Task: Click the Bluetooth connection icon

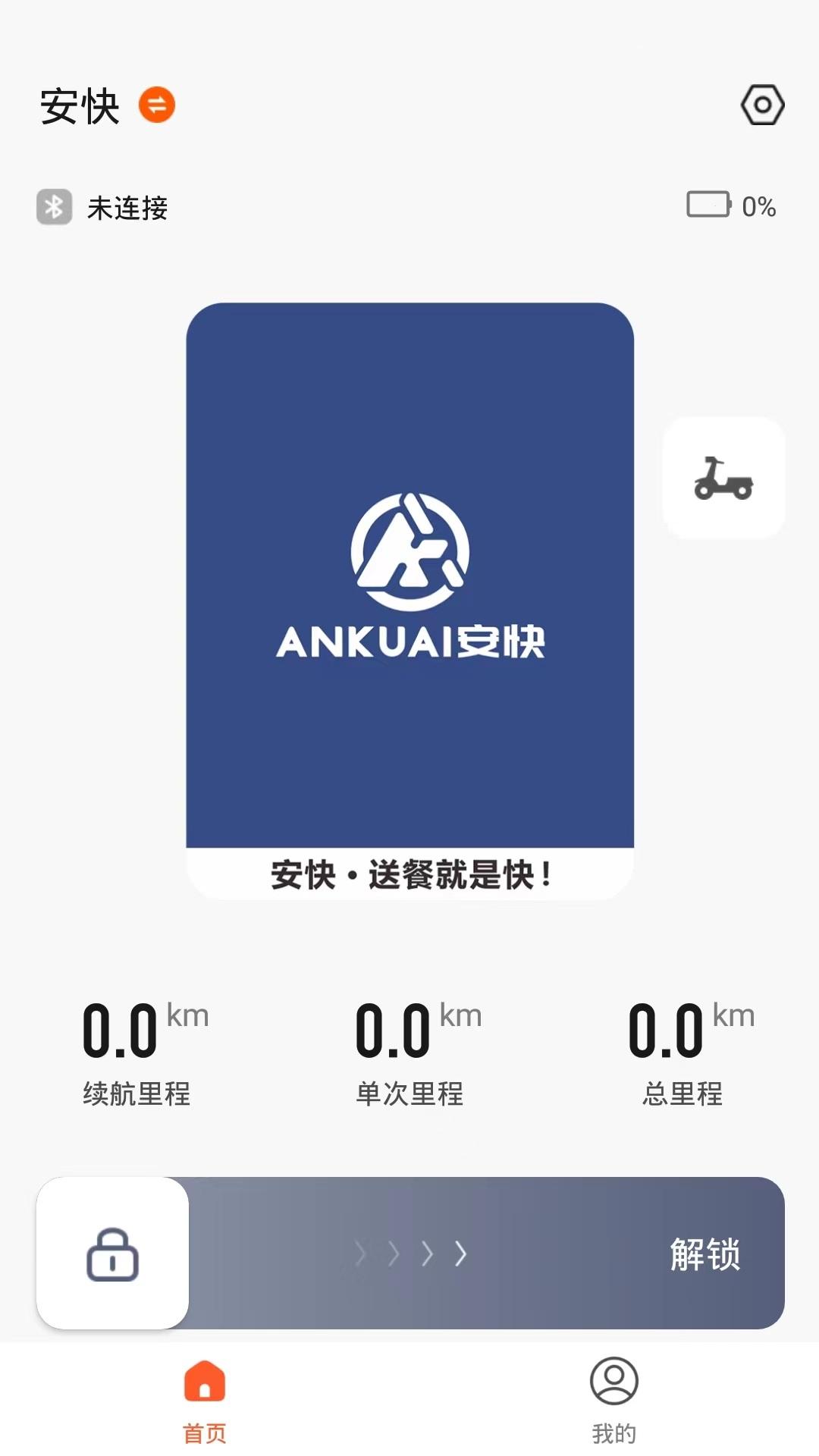Action: coord(53,206)
